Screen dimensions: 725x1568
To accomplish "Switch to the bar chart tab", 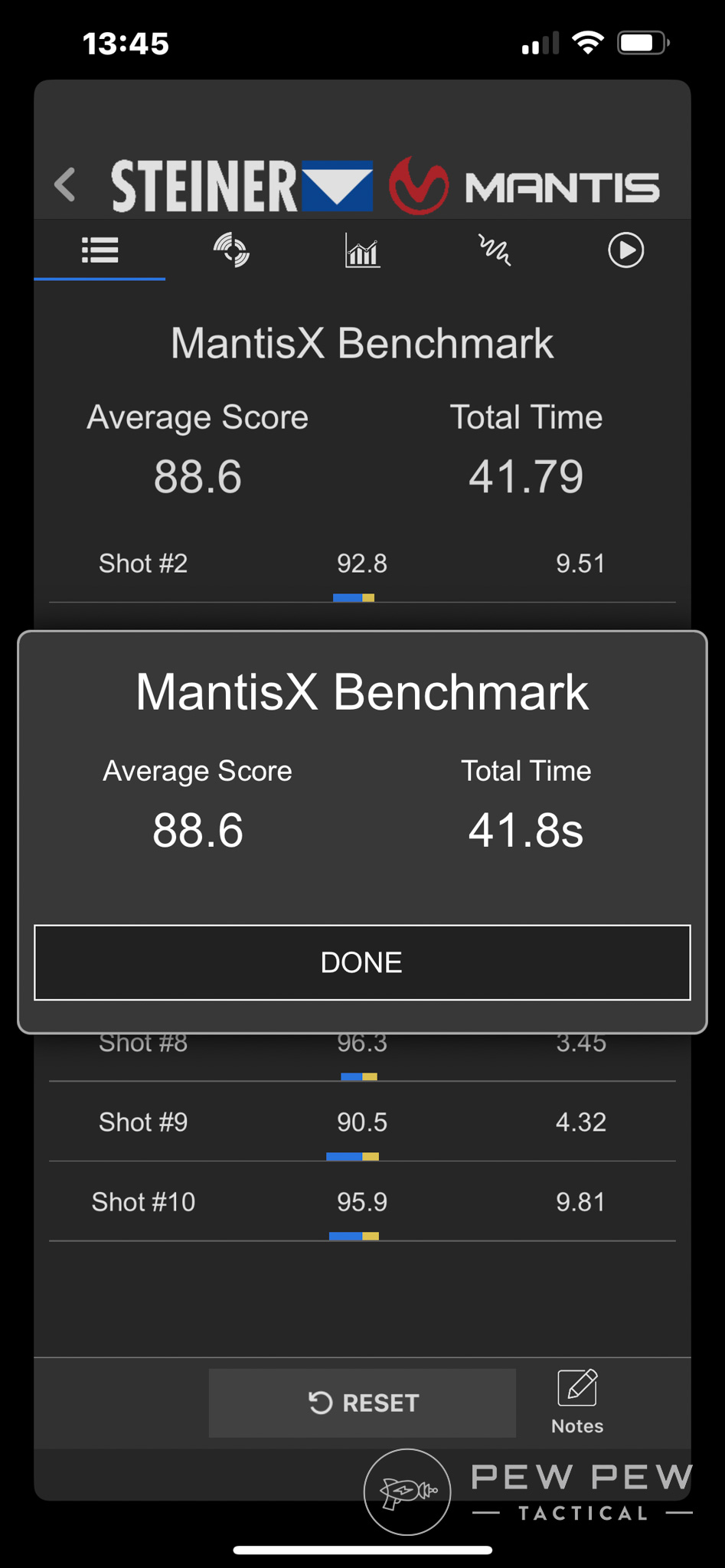I will 362,250.
